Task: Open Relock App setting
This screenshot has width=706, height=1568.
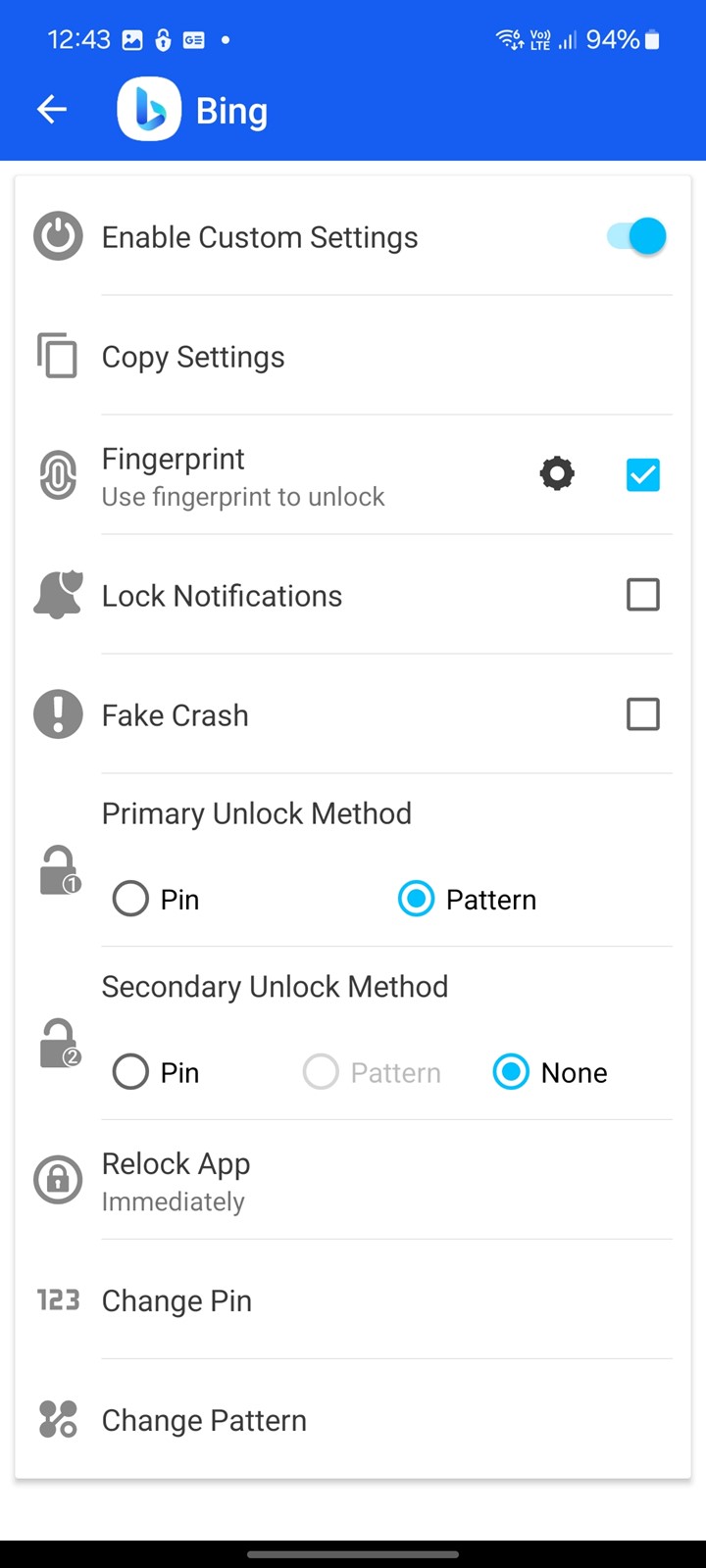Action: (353, 1181)
